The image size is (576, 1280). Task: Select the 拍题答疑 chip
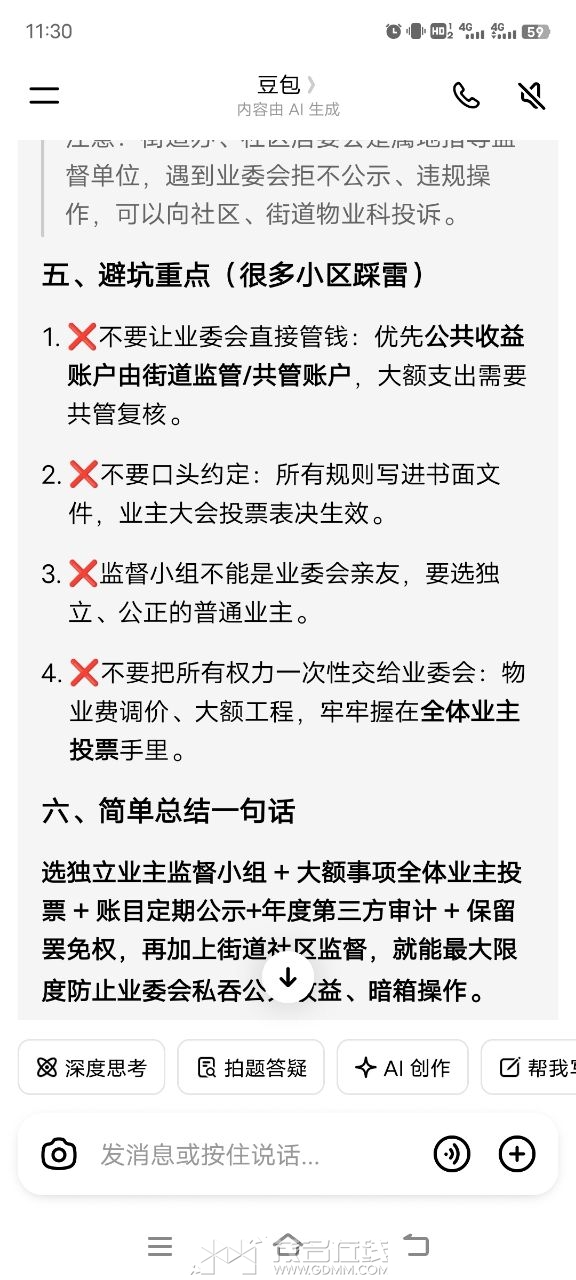(251, 1067)
